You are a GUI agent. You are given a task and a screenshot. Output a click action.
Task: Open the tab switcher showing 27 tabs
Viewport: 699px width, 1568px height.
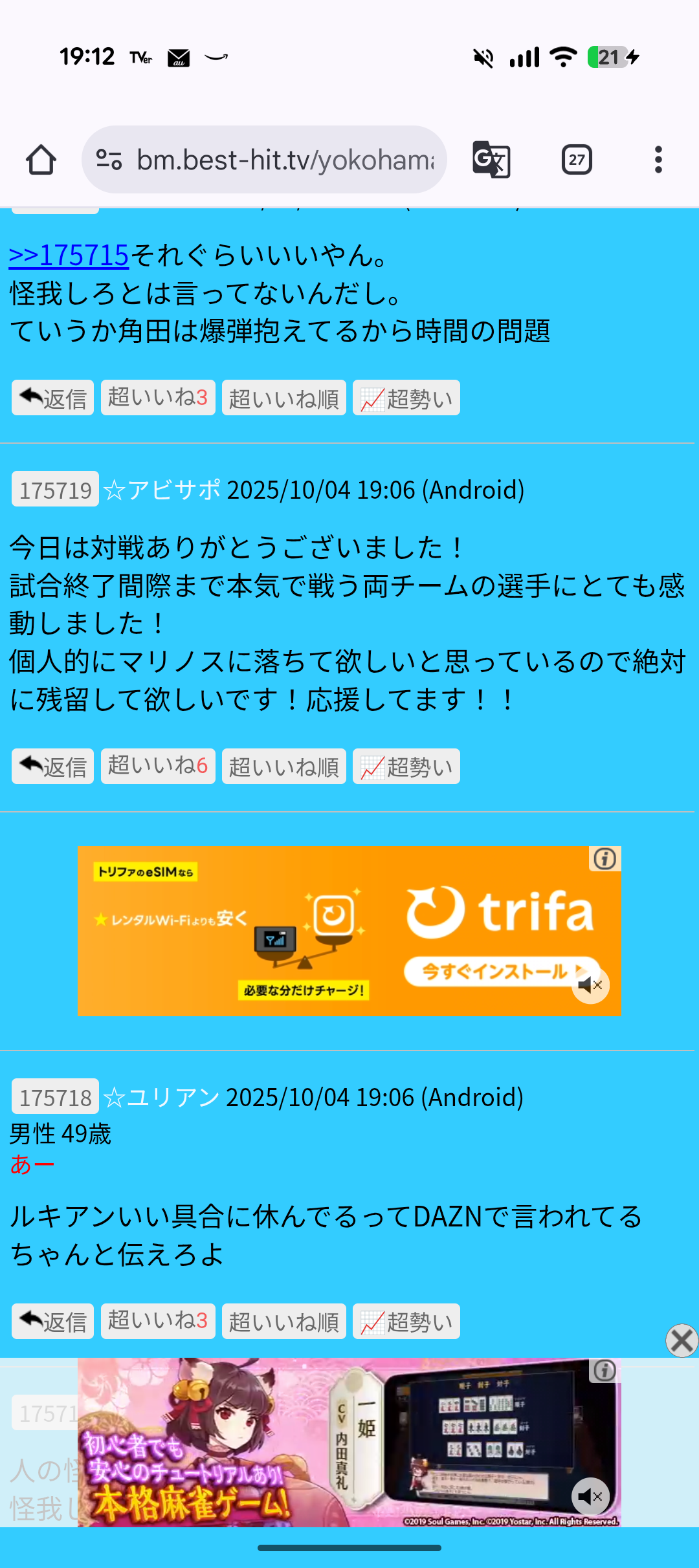click(x=577, y=160)
